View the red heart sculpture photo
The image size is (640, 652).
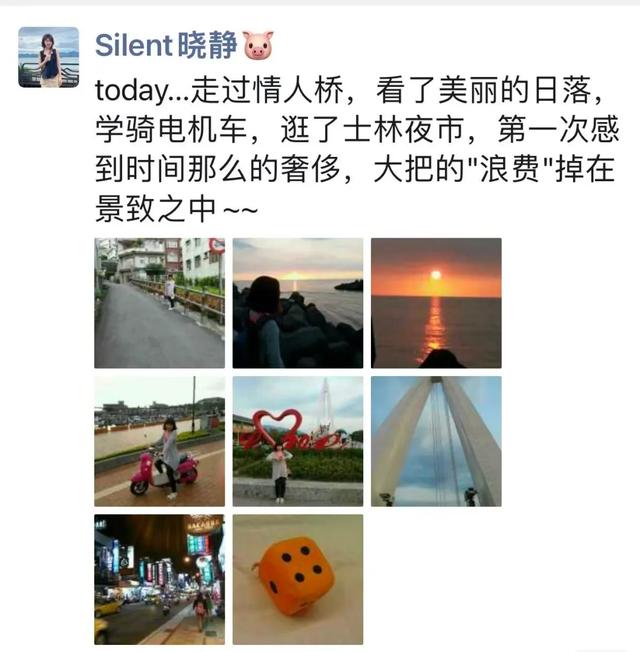pos(298,441)
